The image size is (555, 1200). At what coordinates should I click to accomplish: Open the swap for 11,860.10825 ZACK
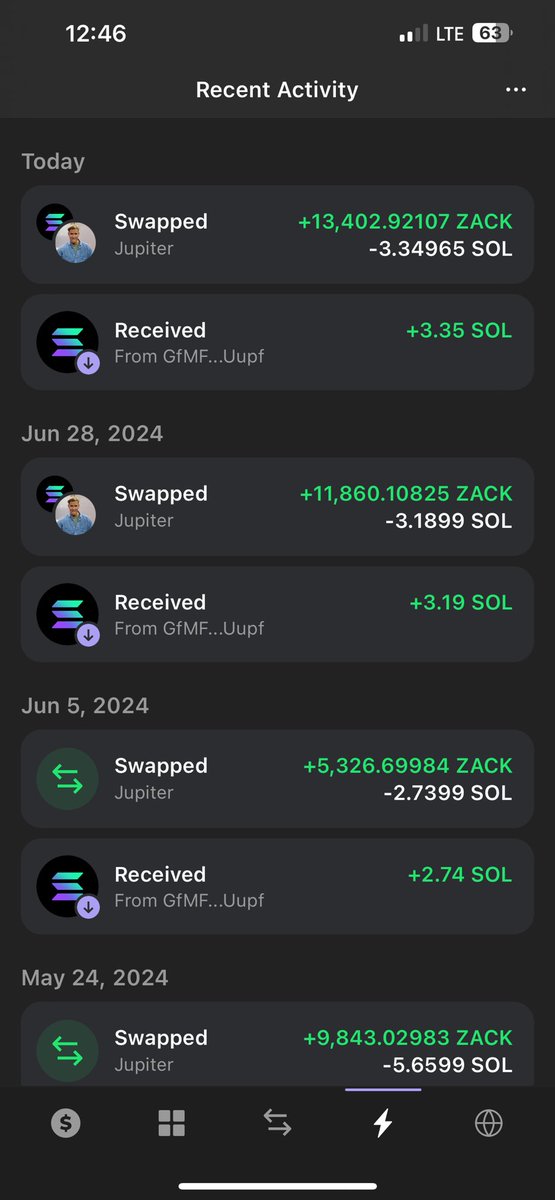point(277,506)
